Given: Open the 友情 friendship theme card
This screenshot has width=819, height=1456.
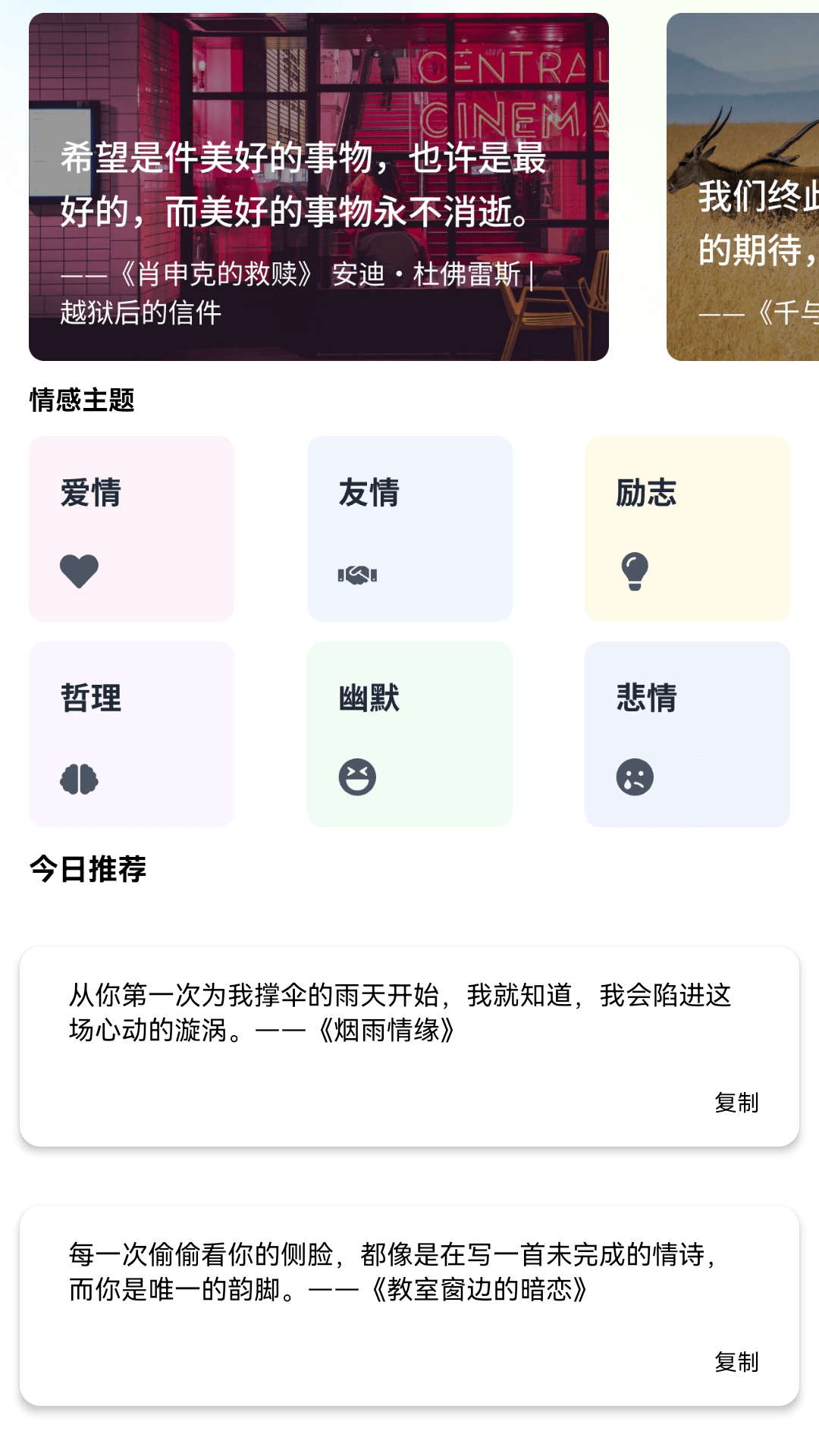Looking at the screenshot, I should [409, 529].
